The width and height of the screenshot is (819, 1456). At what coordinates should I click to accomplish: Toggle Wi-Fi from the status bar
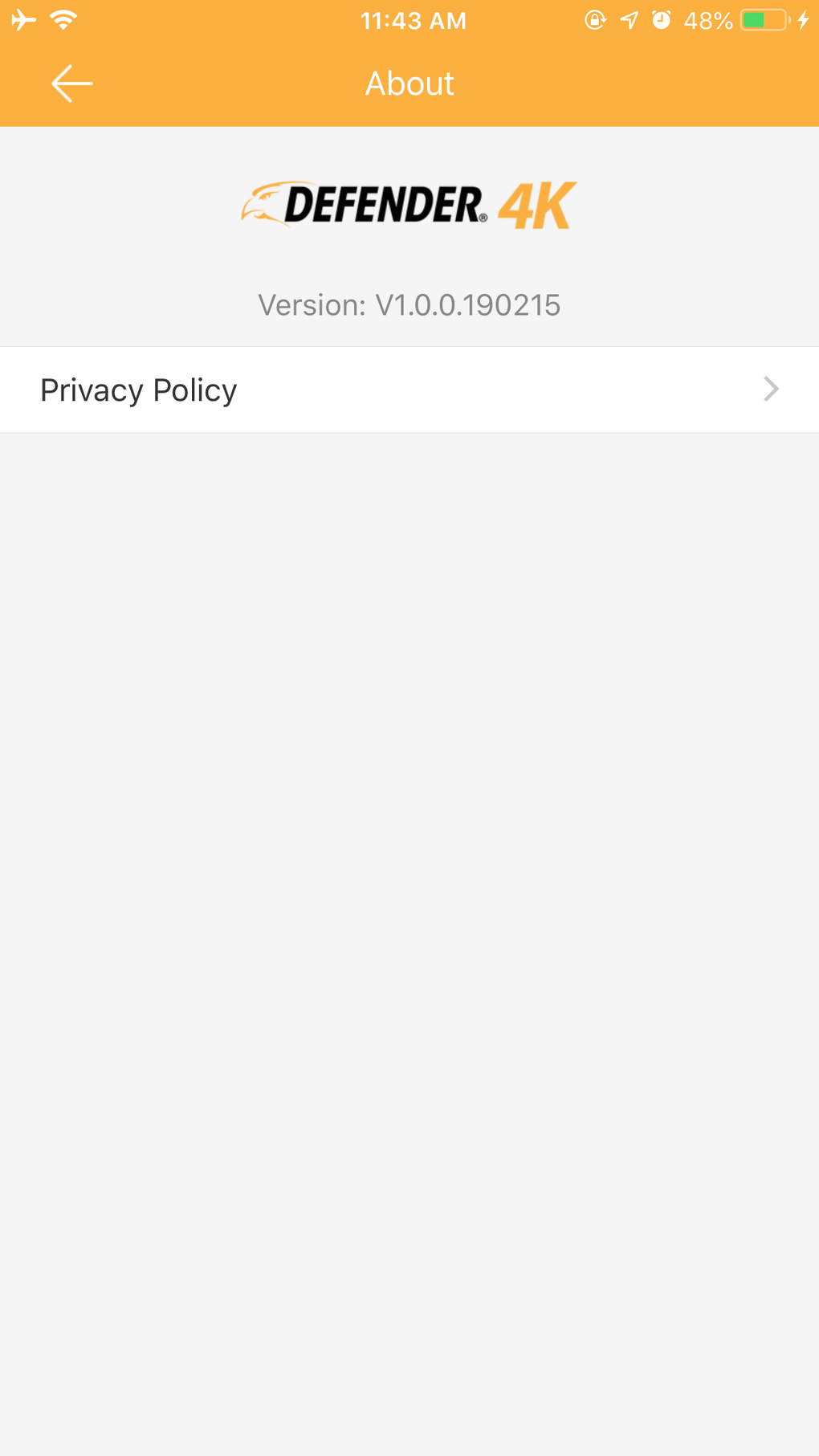(x=65, y=20)
